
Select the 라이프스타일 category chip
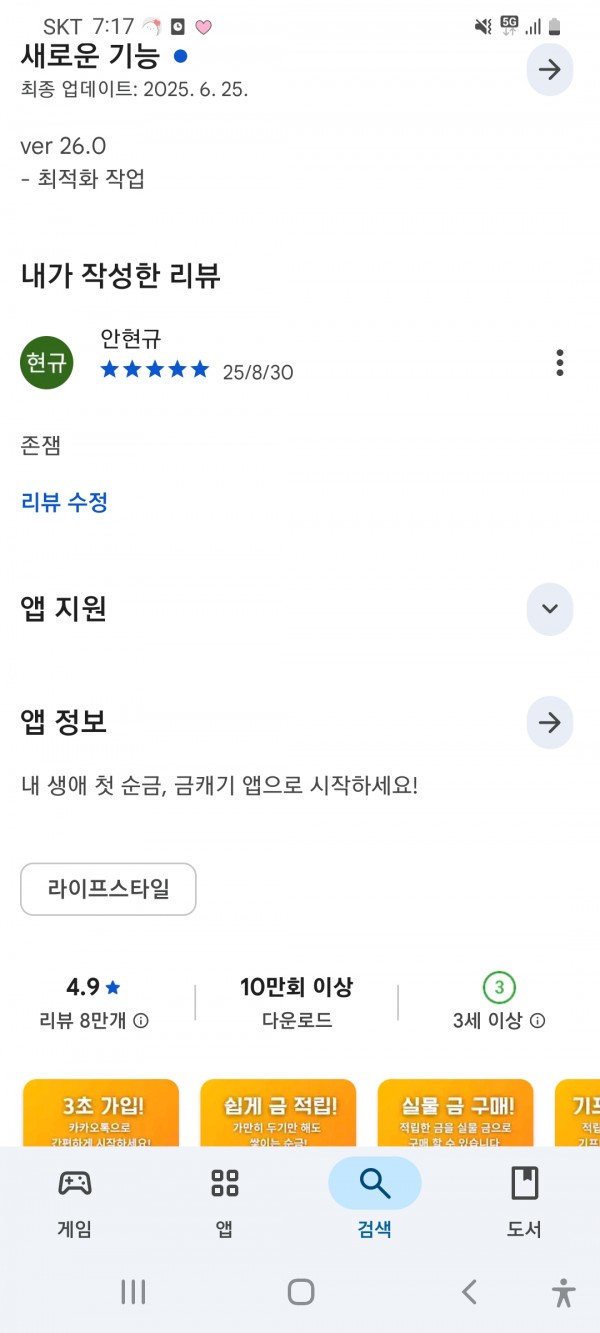coord(108,889)
